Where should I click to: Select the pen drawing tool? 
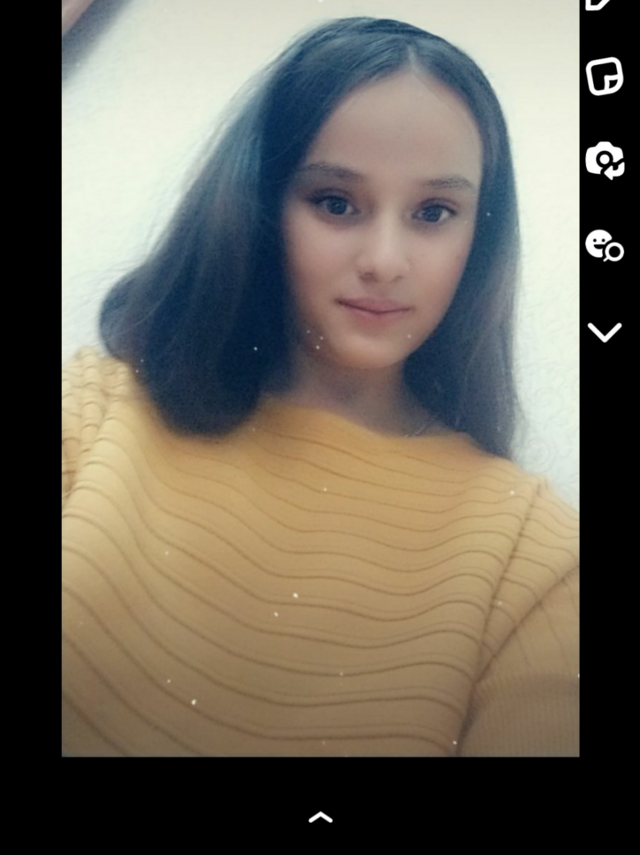600,4
